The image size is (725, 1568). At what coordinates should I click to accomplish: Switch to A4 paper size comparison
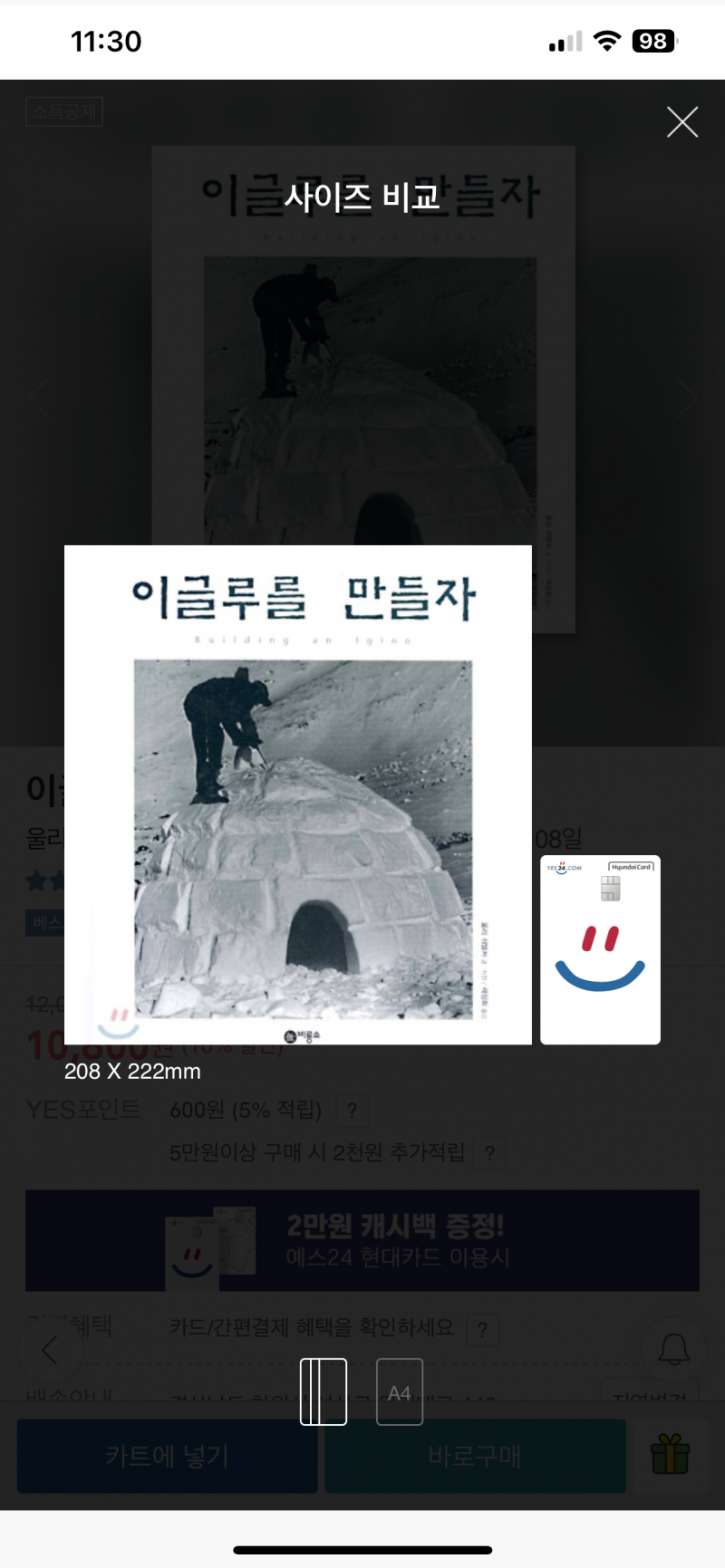(x=400, y=1391)
